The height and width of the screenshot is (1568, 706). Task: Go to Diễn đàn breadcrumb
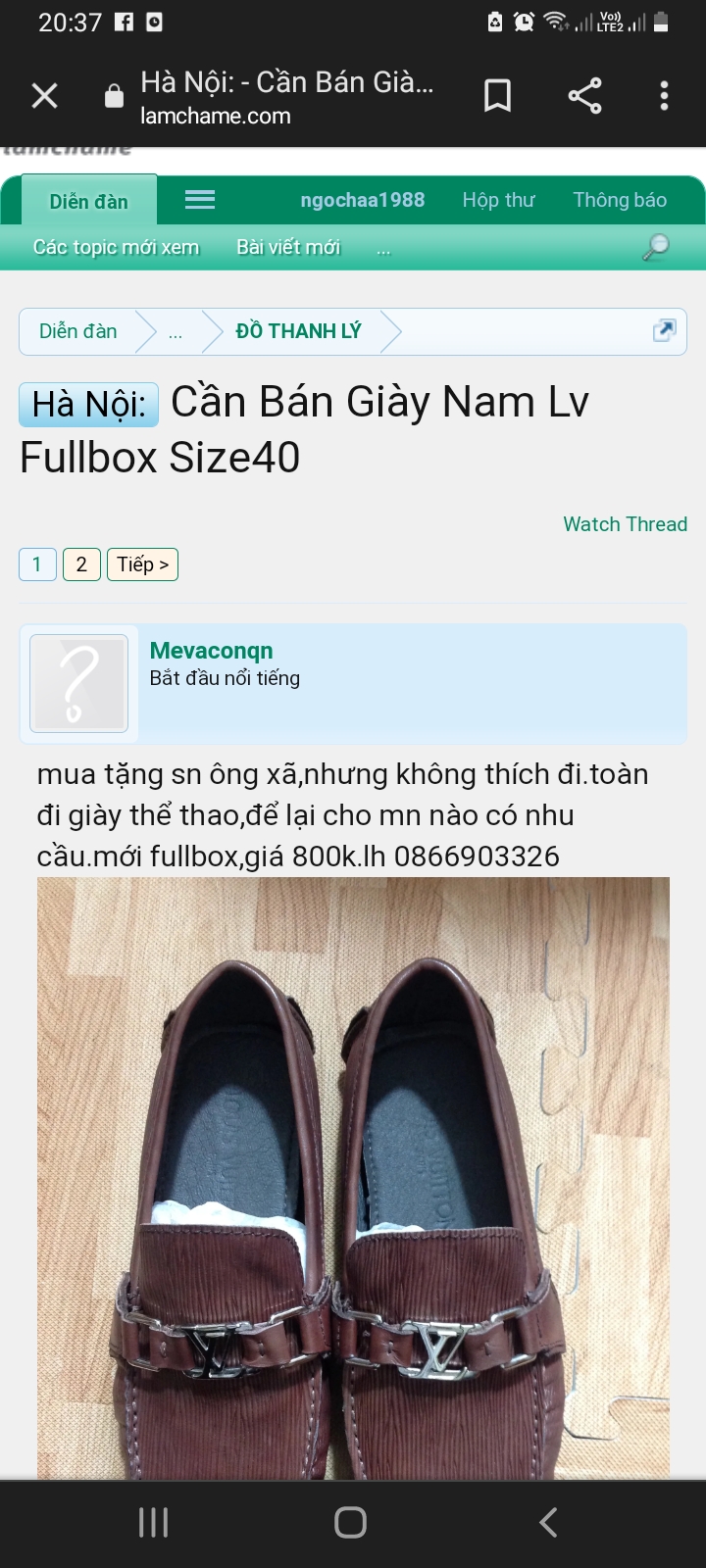78,331
